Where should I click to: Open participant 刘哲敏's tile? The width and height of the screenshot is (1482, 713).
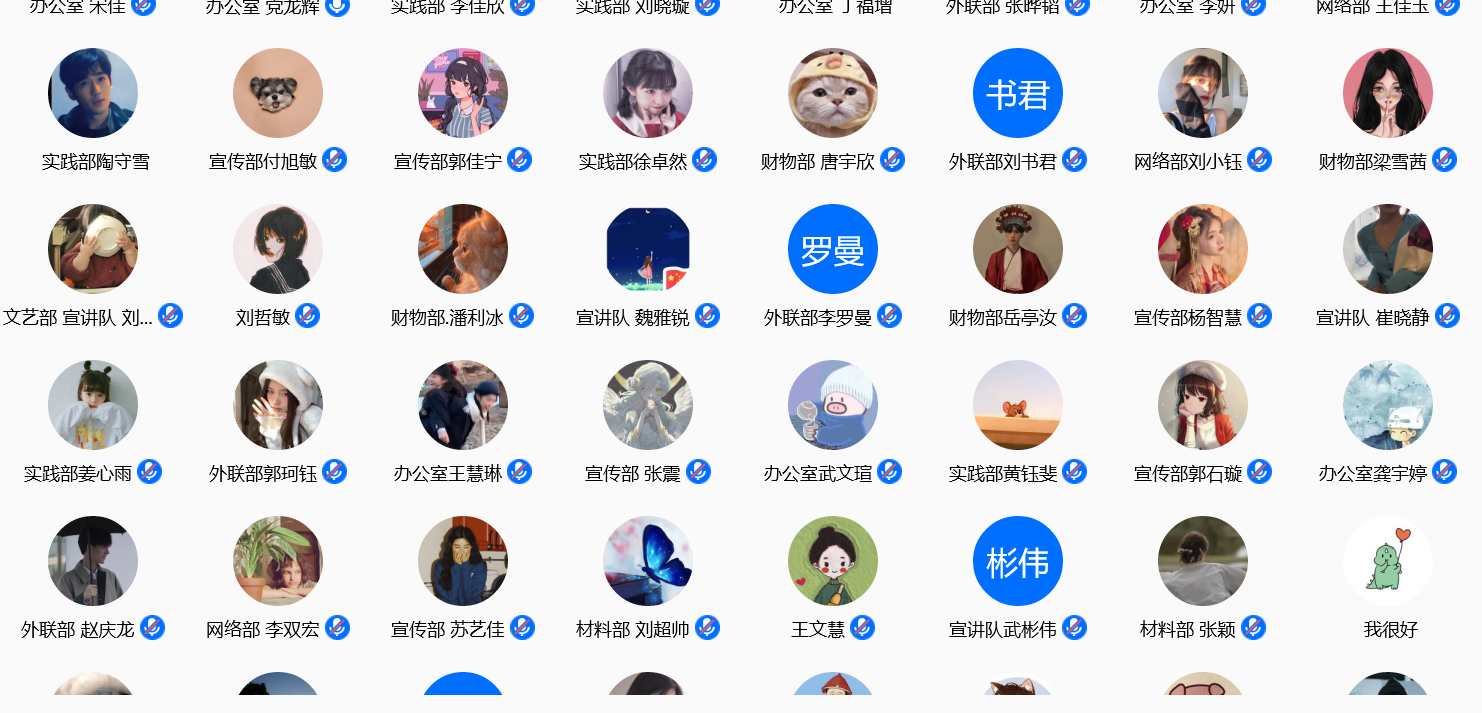pos(278,249)
